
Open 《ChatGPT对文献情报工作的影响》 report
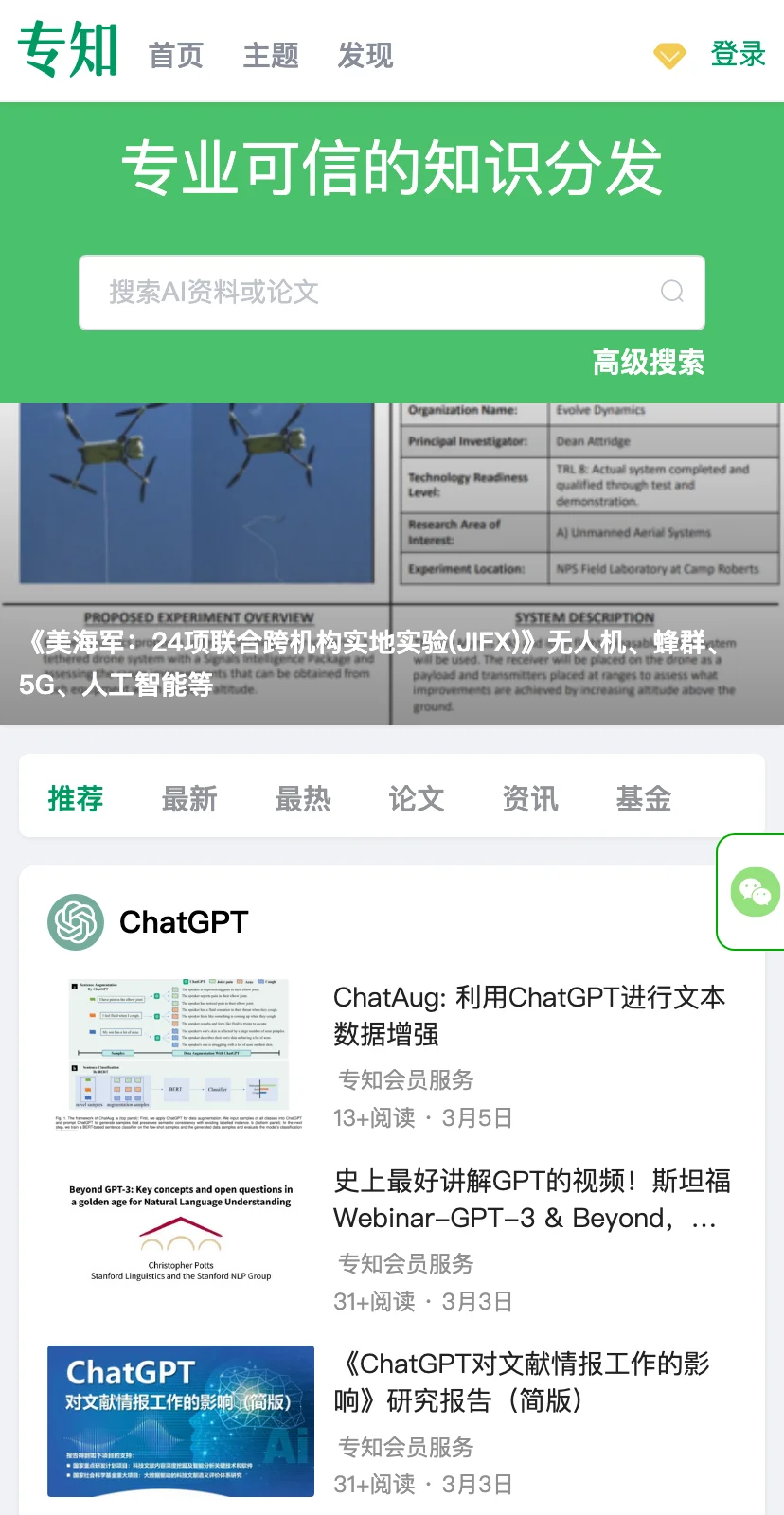(522, 1381)
